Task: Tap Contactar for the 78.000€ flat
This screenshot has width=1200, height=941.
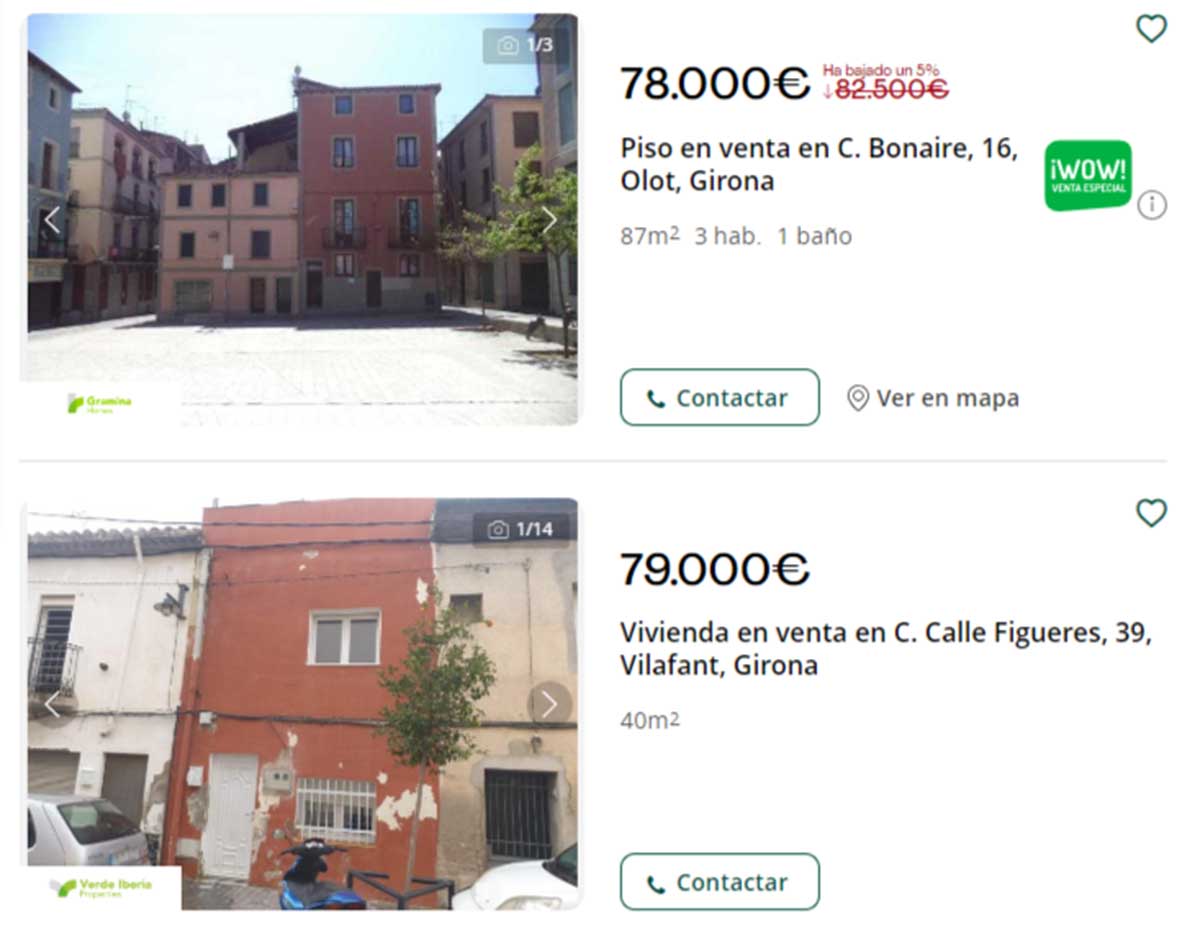Action: point(719,398)
